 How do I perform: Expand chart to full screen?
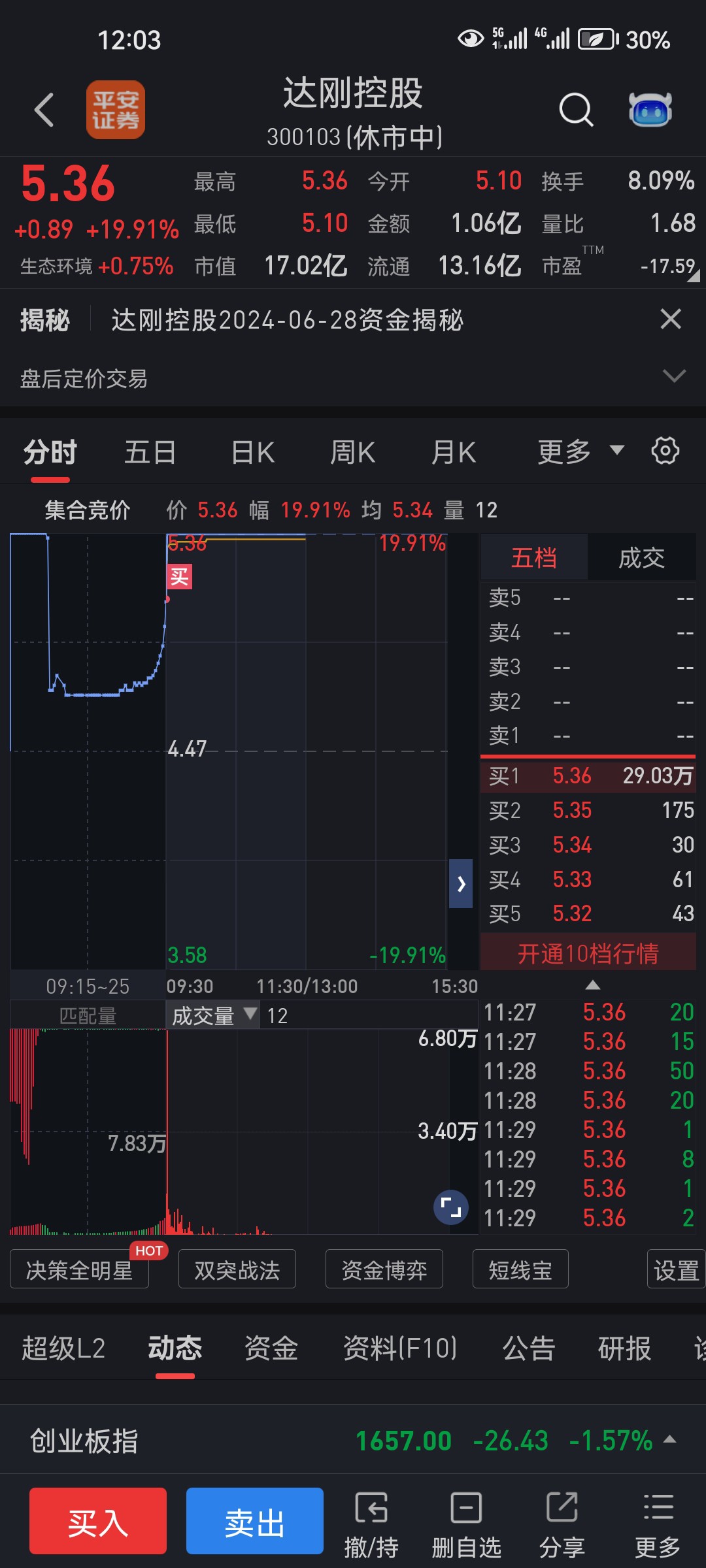point(450,1207)
